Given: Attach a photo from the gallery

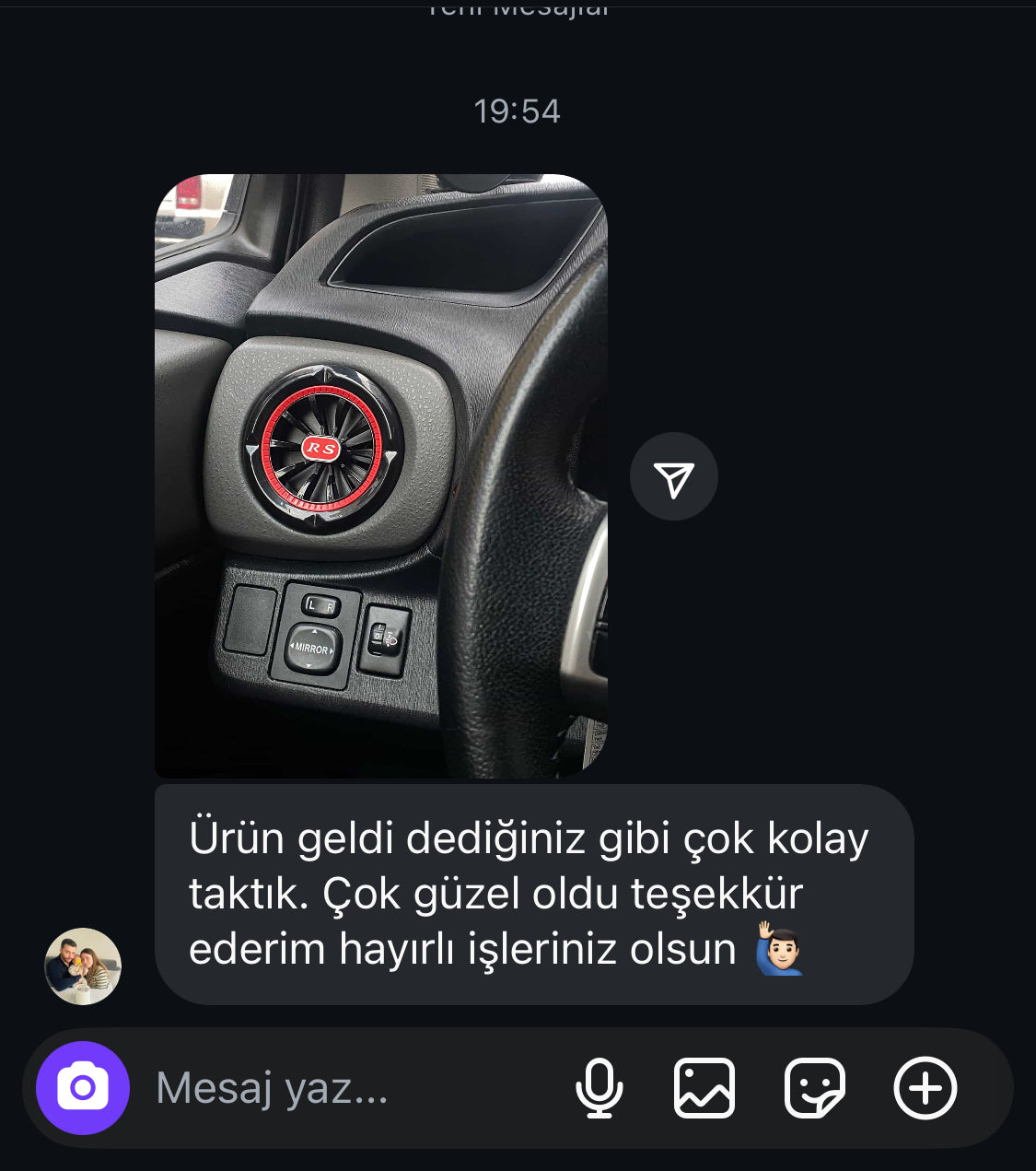Looking at the screenshot, I should 704,1088.
